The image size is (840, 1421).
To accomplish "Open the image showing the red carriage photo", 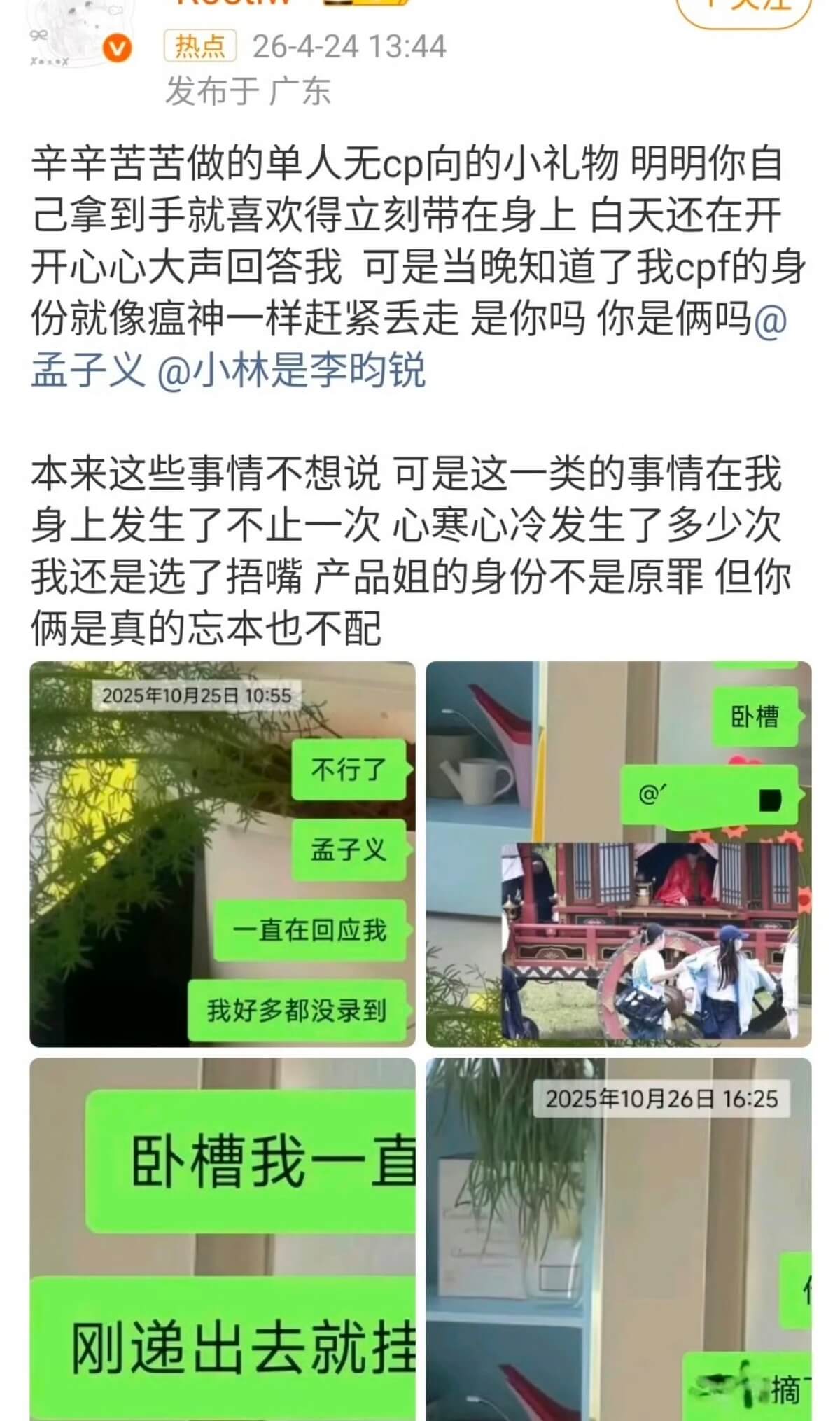I will click(618, 854).
